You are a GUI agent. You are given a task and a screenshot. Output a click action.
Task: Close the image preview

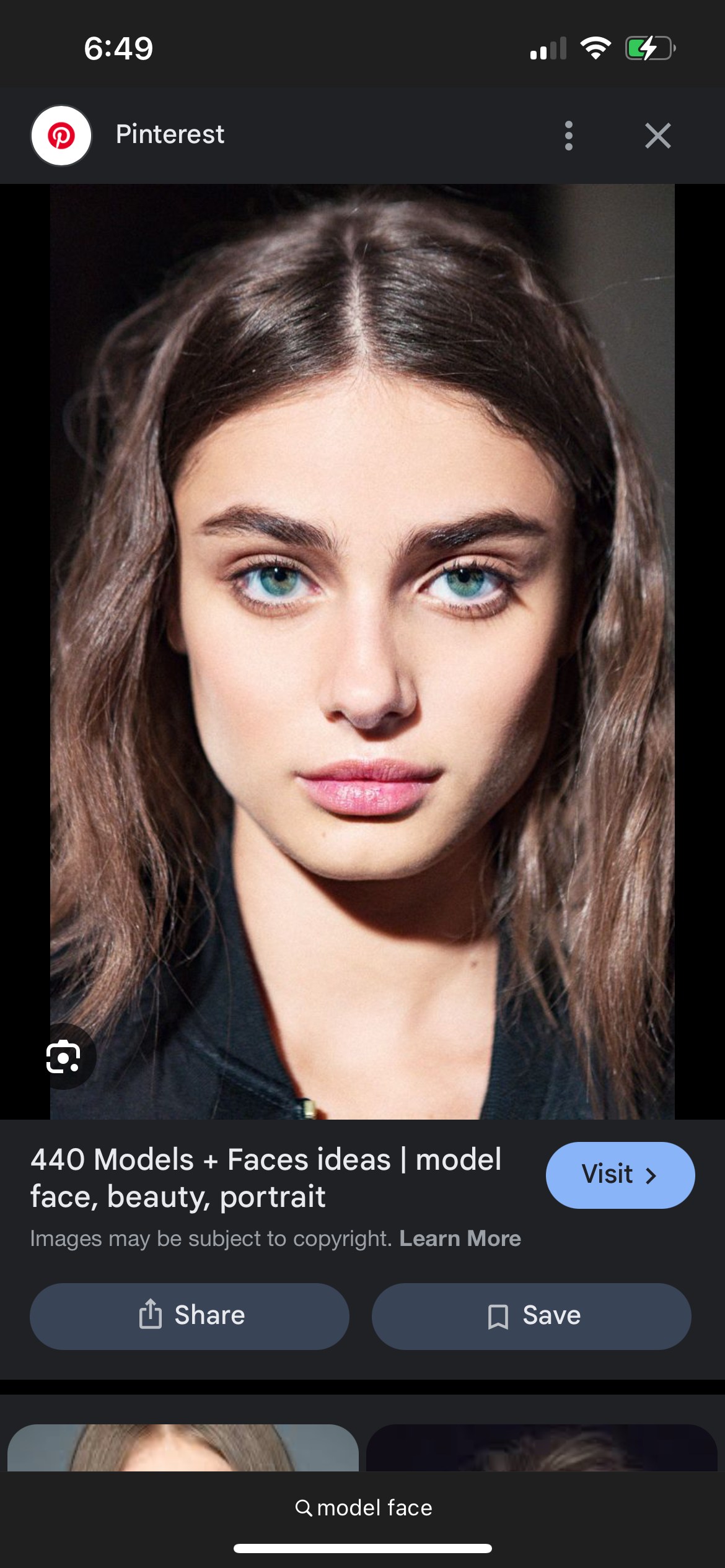pos(657,136)
